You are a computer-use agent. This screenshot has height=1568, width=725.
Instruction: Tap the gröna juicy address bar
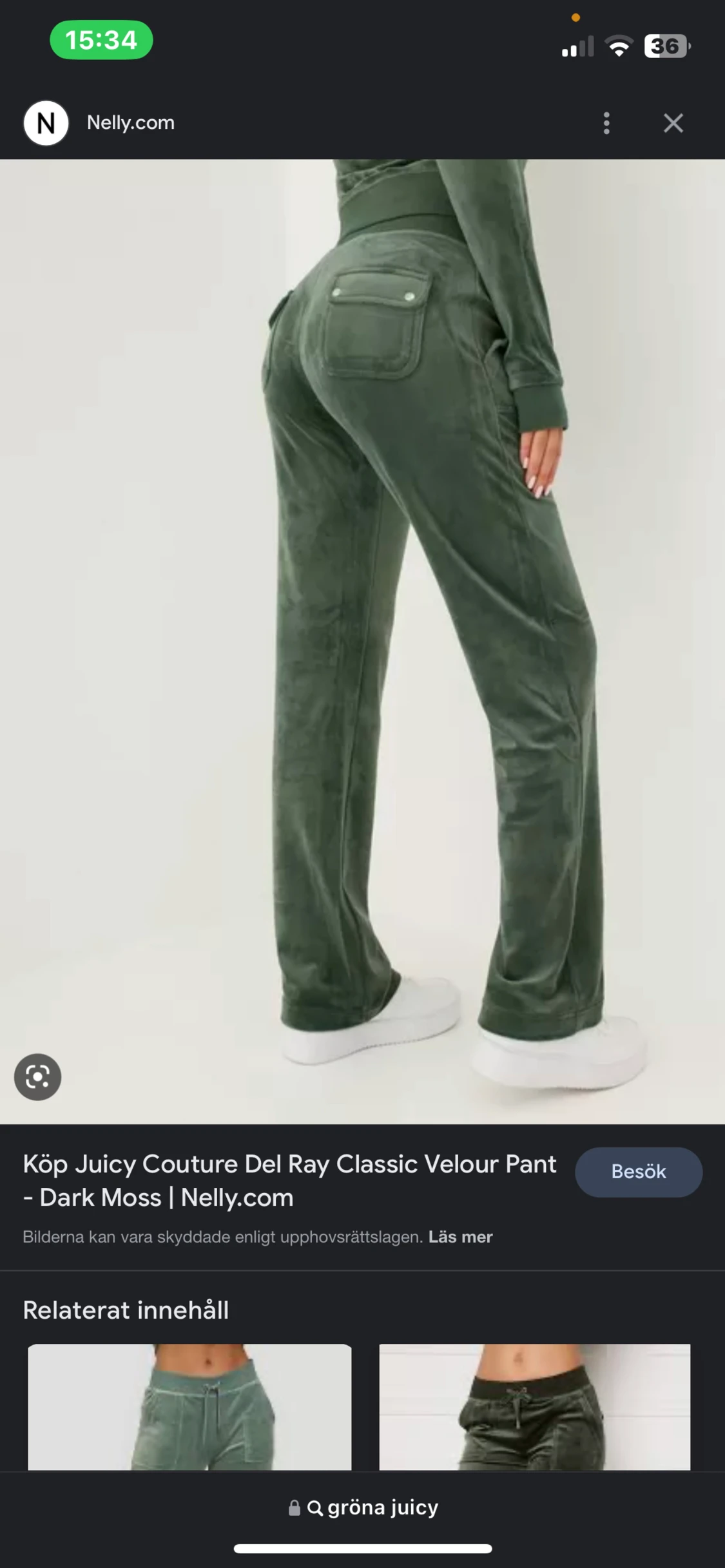(363, 1508)
